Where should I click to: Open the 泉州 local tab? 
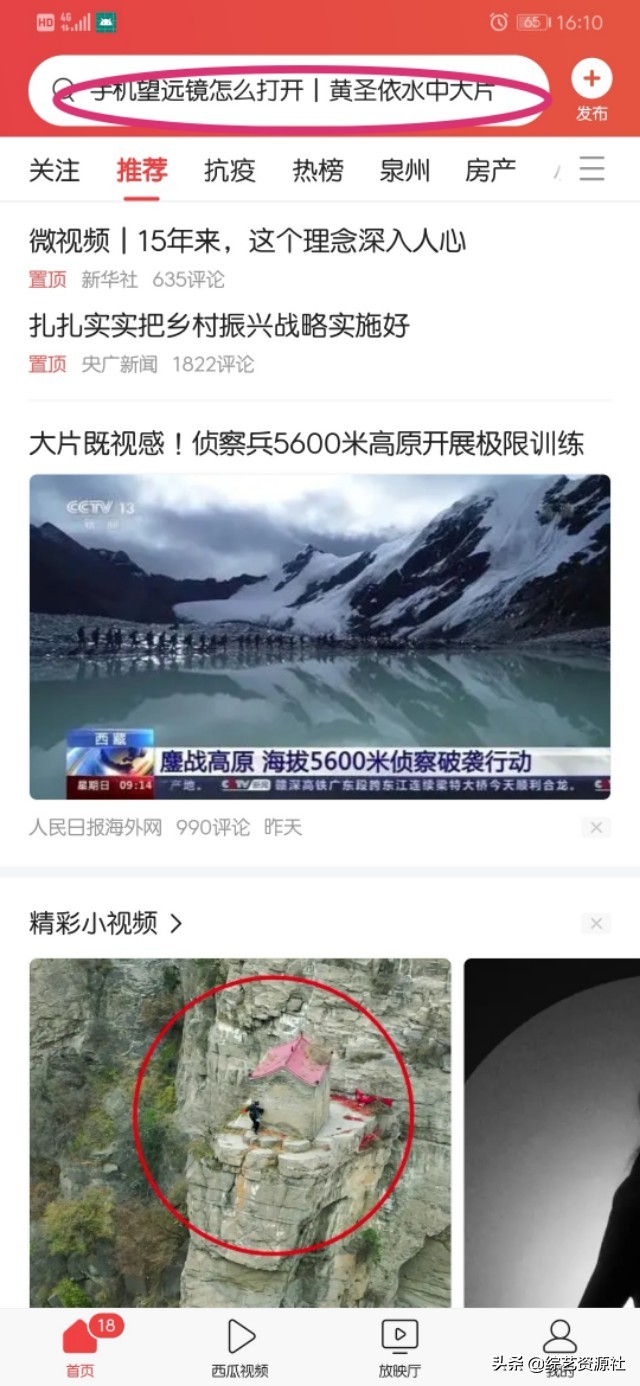tap(405, 170)
